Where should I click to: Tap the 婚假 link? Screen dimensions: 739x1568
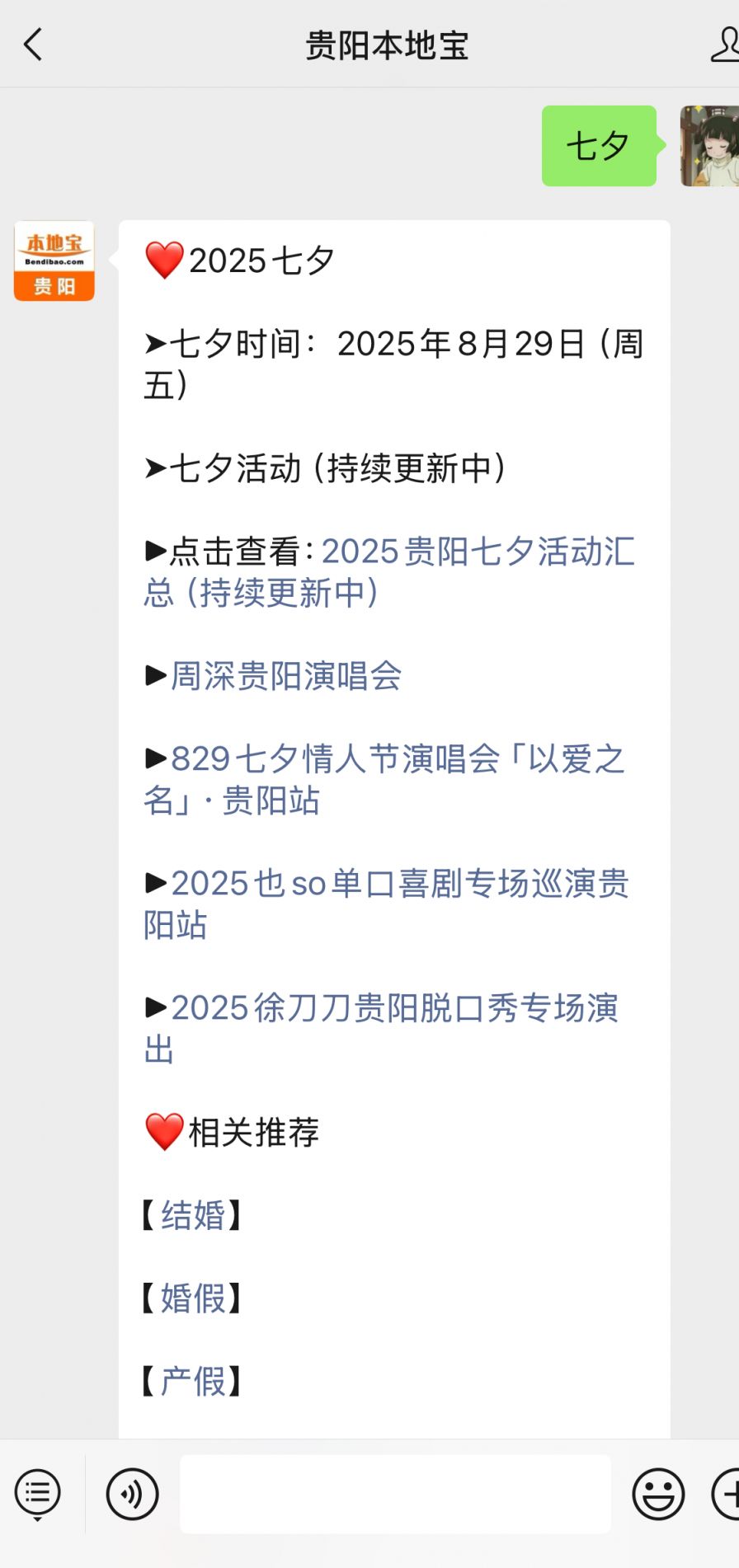[192, 1298]
